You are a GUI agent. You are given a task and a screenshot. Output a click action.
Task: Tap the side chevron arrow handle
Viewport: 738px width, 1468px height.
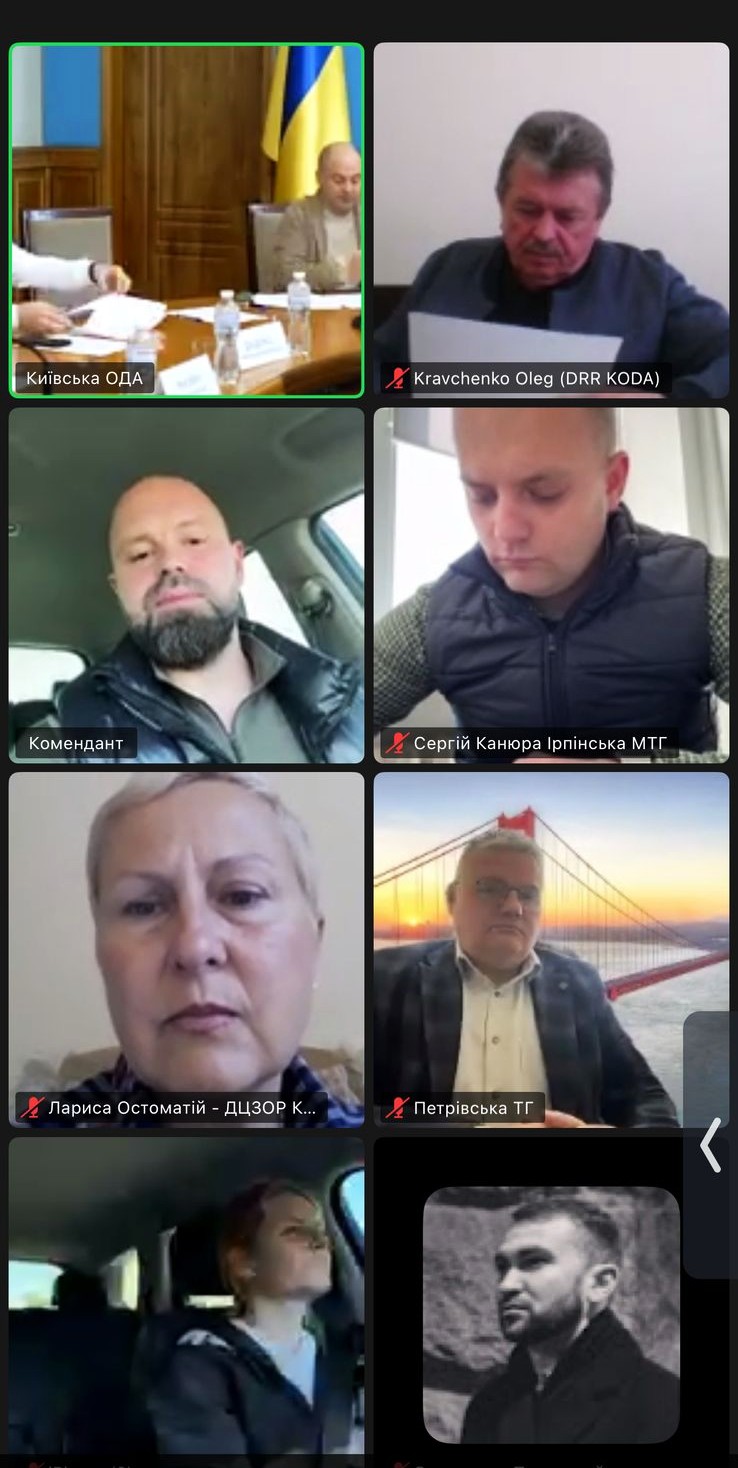pos(711,1144)
